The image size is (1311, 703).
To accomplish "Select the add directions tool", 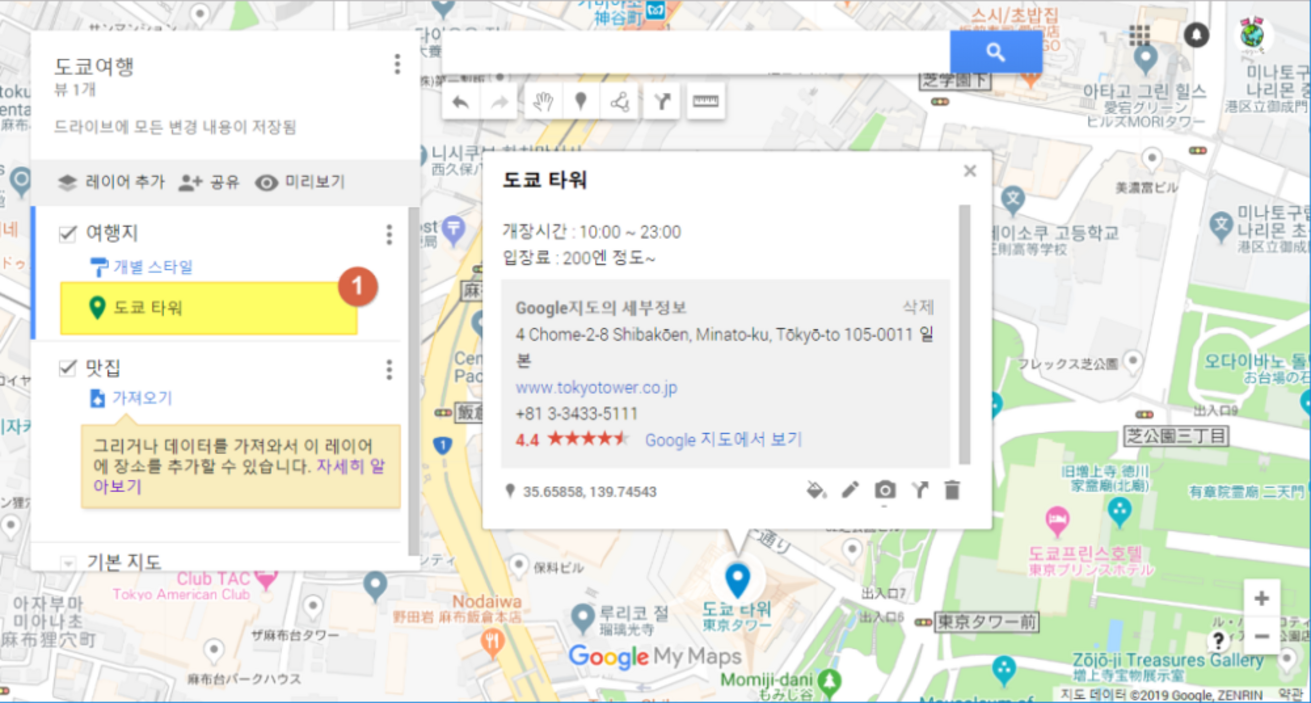I will [661, 102].
